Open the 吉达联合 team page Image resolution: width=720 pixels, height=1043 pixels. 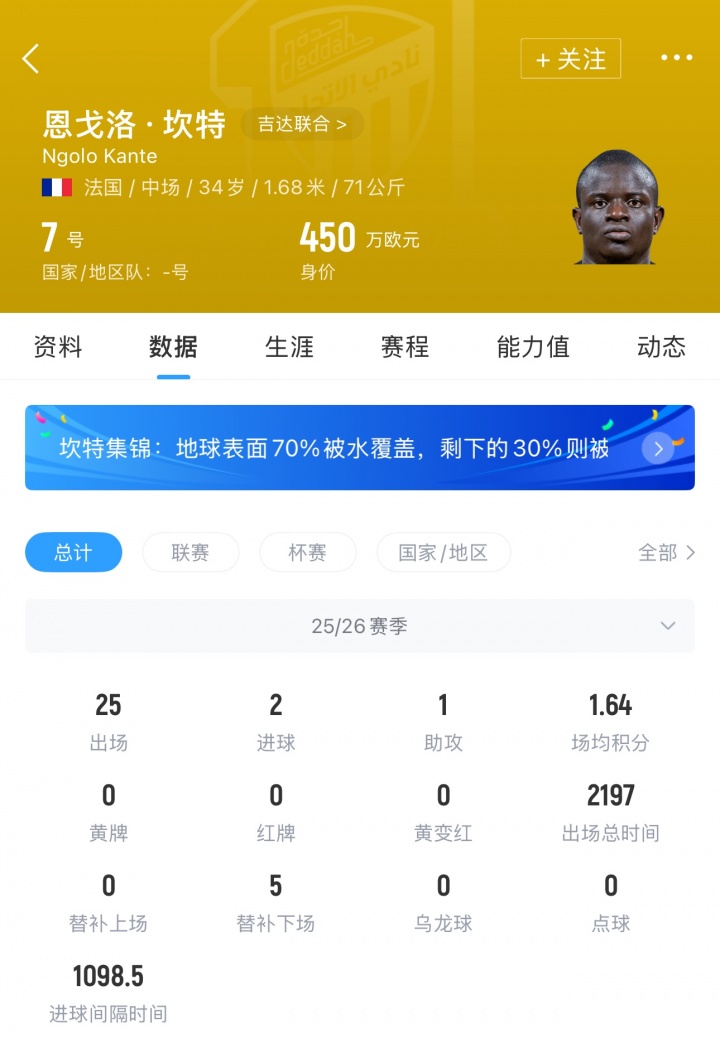(x=302, y=125)
